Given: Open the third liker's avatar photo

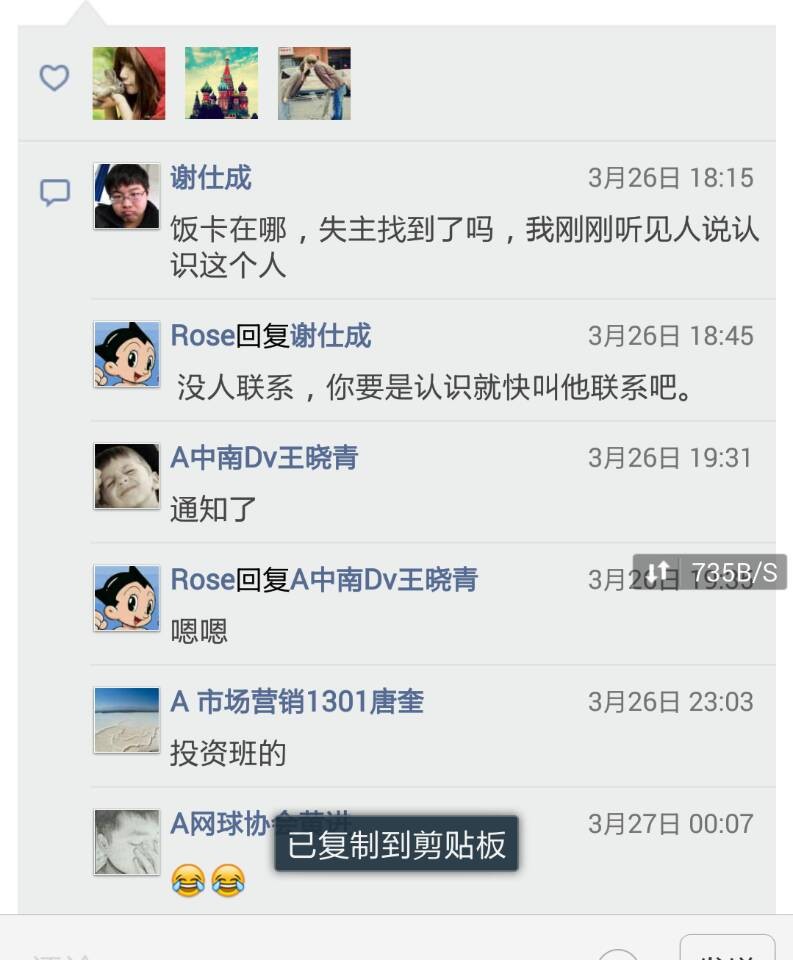Looking at the screenshot, I should coord(314,83).
